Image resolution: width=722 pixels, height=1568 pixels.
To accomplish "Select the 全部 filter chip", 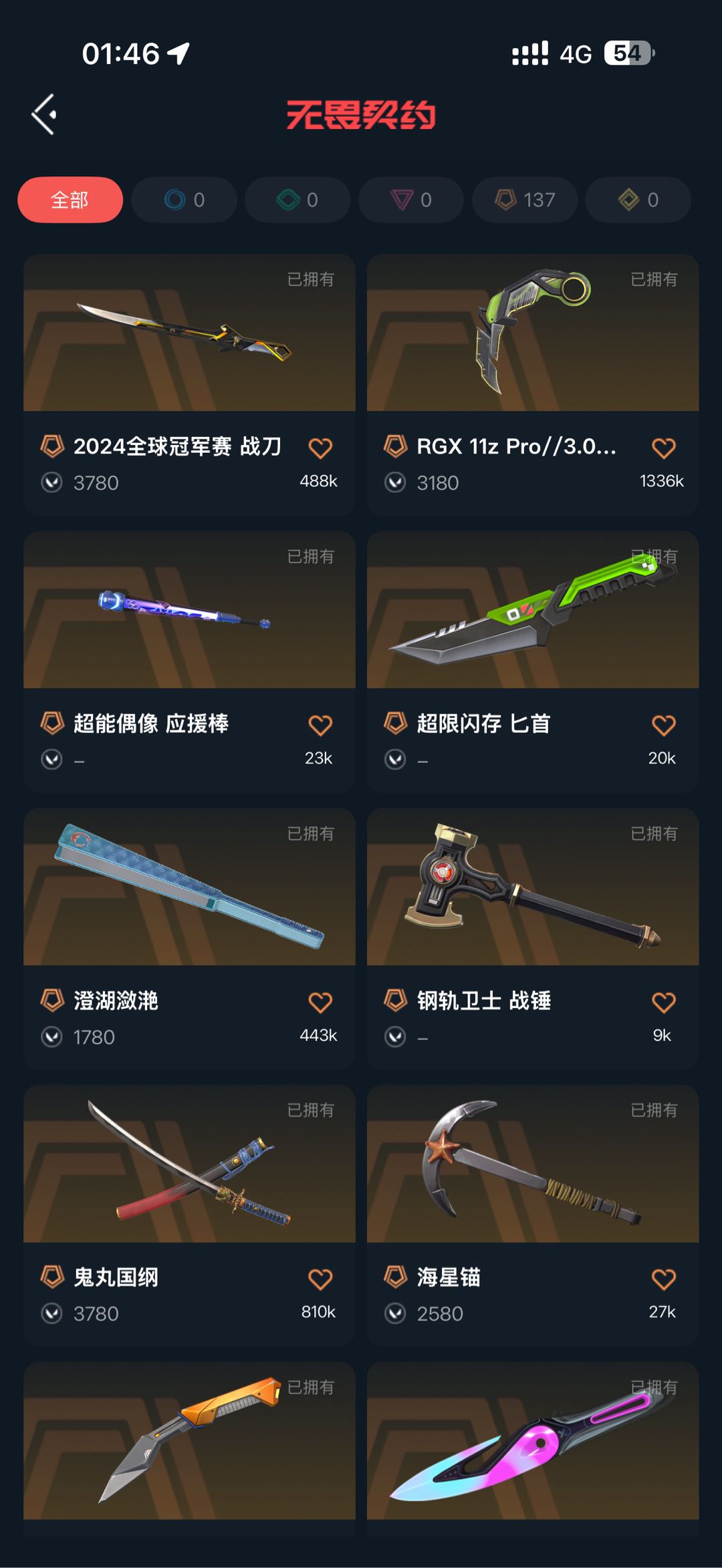I will [70, 200].
